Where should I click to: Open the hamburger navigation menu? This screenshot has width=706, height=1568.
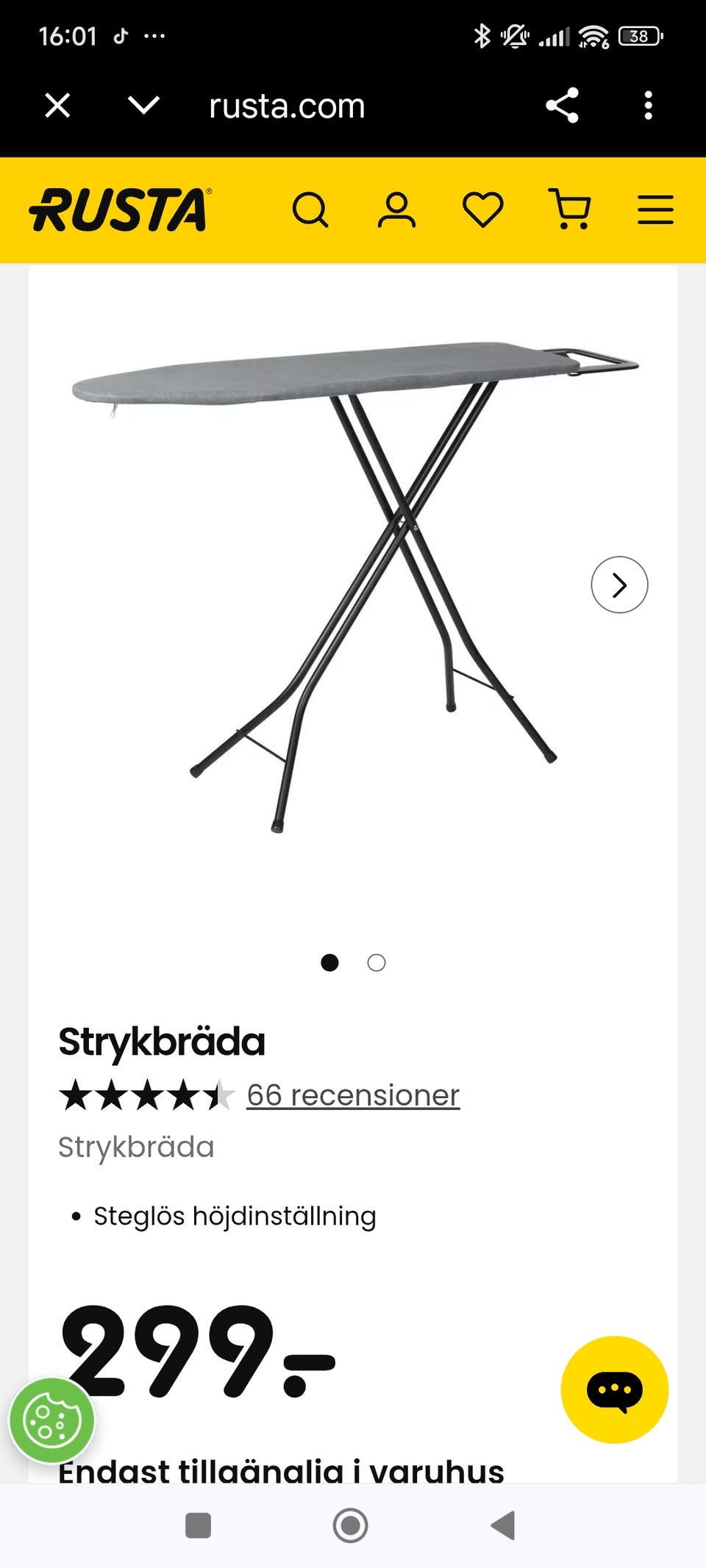coord(655,210)
